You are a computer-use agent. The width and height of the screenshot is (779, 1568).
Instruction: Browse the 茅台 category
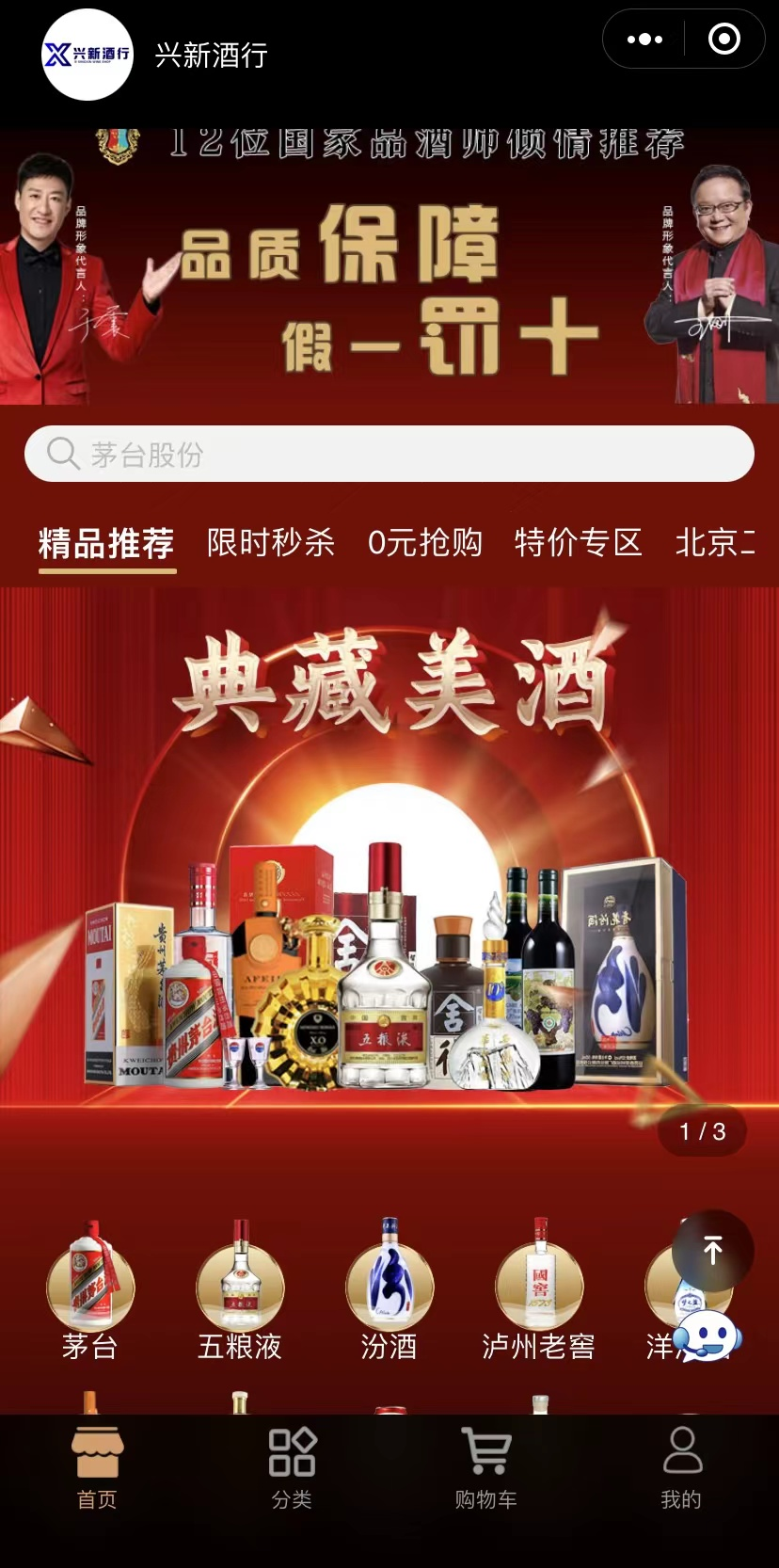click(90, 1291)
